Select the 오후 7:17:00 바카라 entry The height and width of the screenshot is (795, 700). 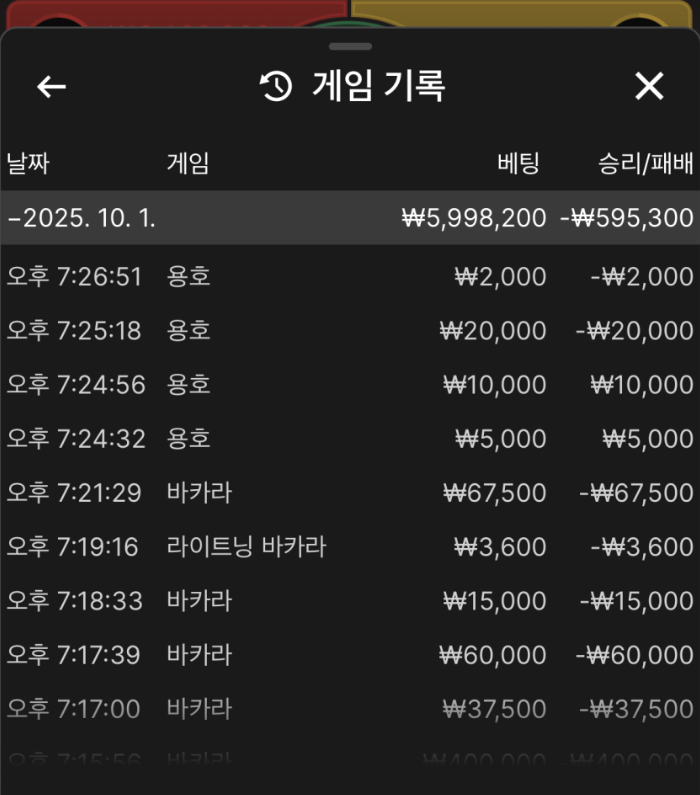coord(349,709)
